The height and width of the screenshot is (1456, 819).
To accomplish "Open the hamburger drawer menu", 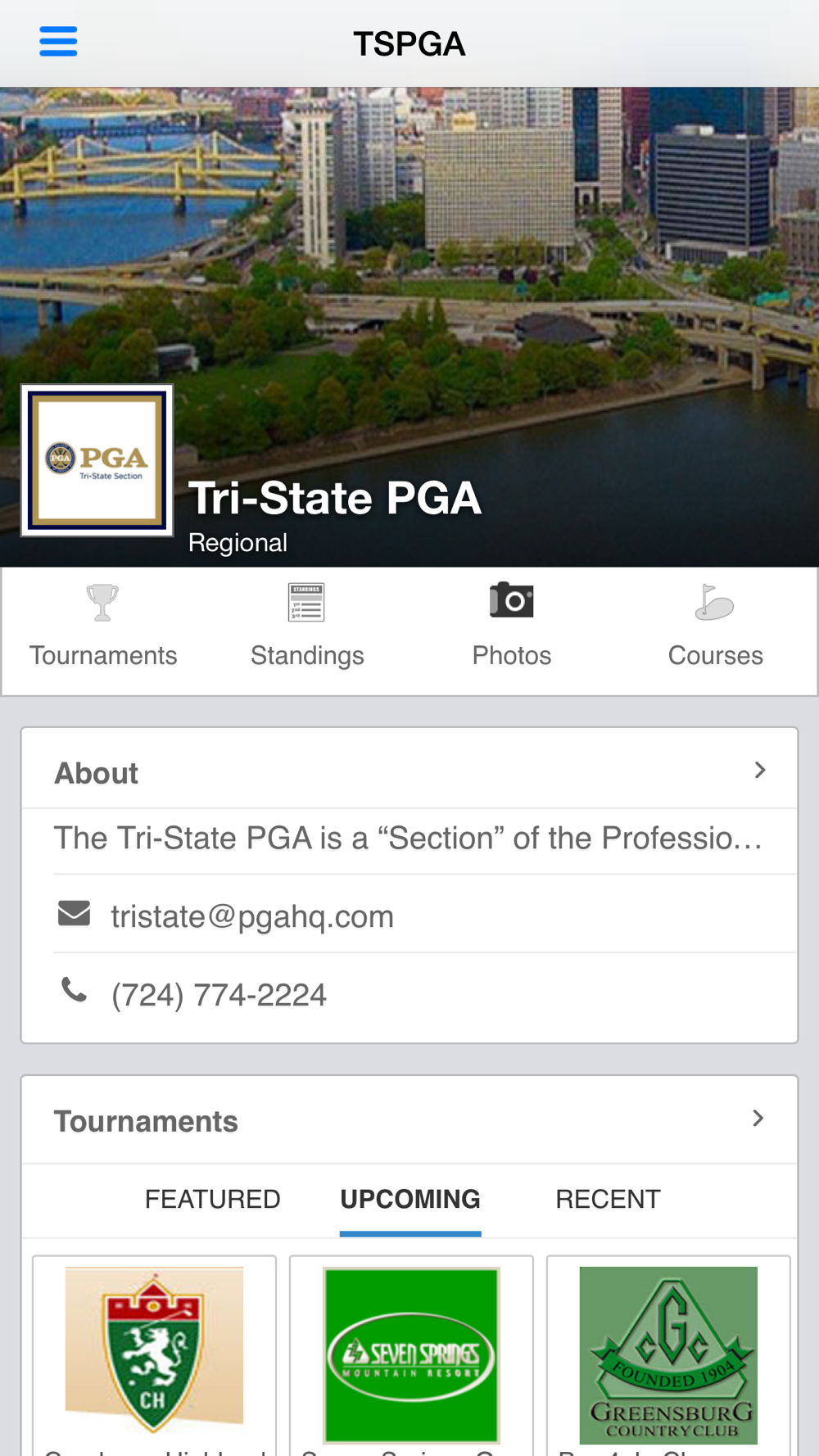I will pyautogui.click(x=58, y=41).
